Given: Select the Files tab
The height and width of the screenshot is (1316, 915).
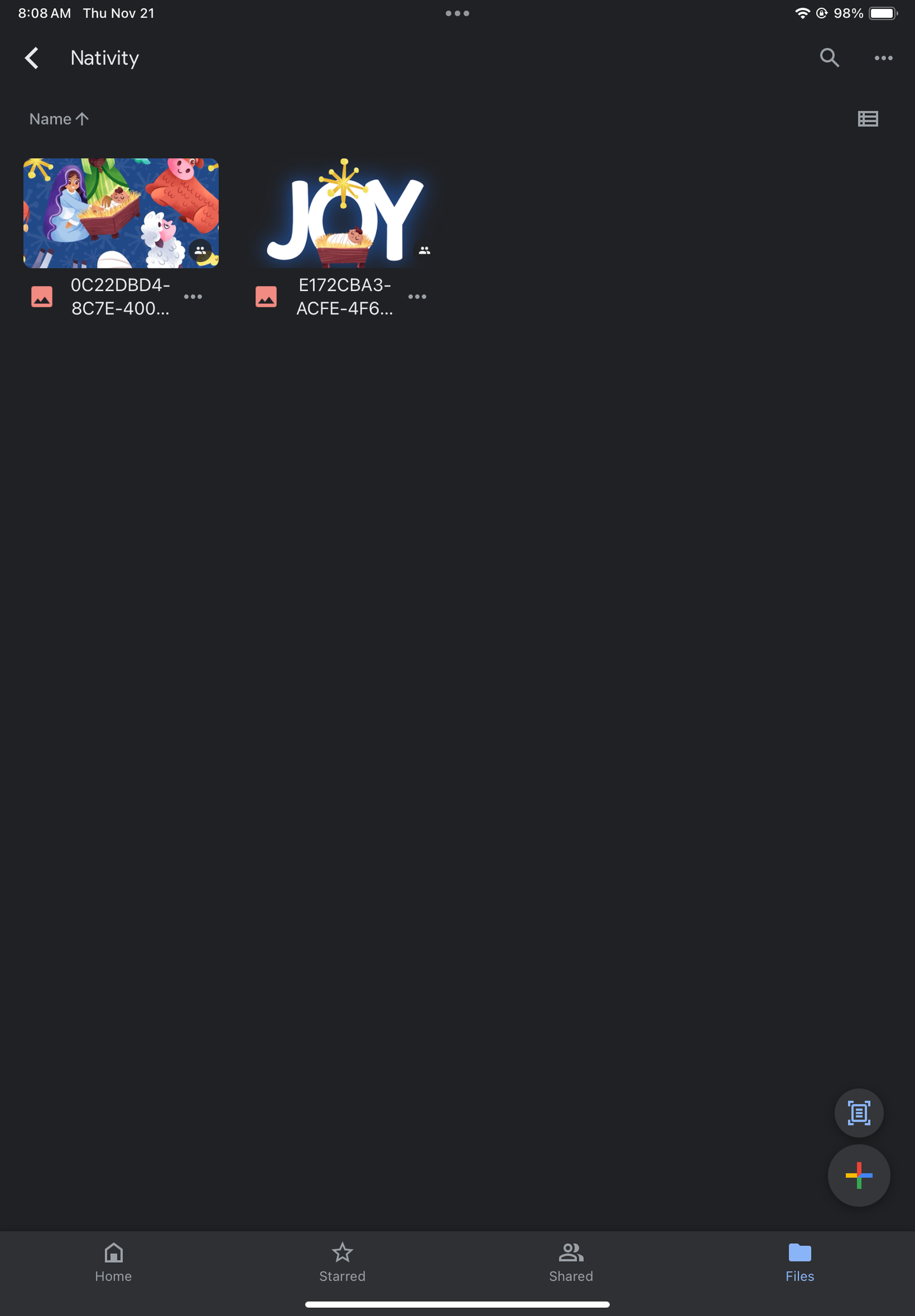Looking at the screenshot, I should 800,1262.
